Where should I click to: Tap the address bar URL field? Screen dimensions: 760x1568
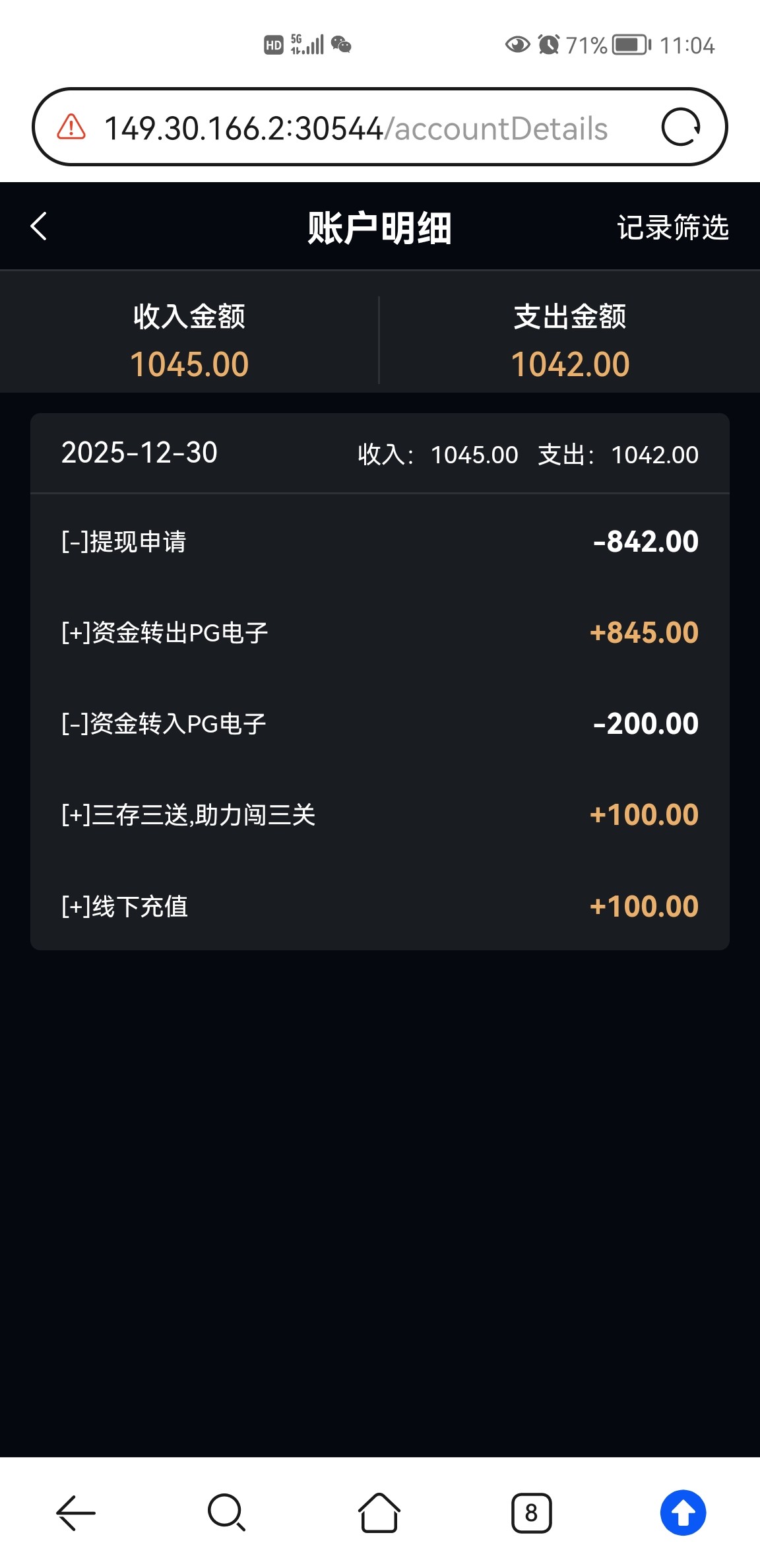click(x=356, y=127)
